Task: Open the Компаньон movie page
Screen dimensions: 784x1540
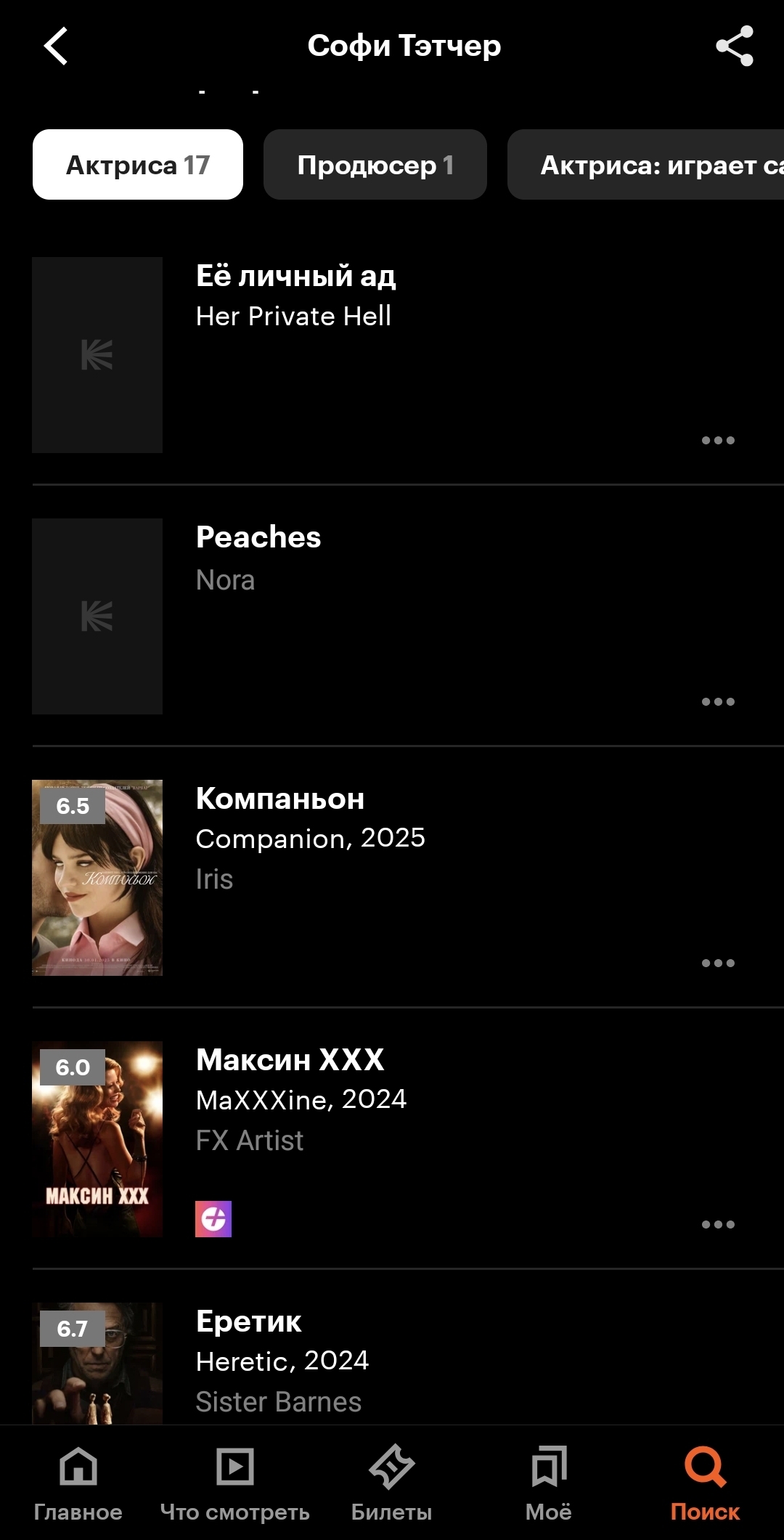Action: click(x=280, y=799)
